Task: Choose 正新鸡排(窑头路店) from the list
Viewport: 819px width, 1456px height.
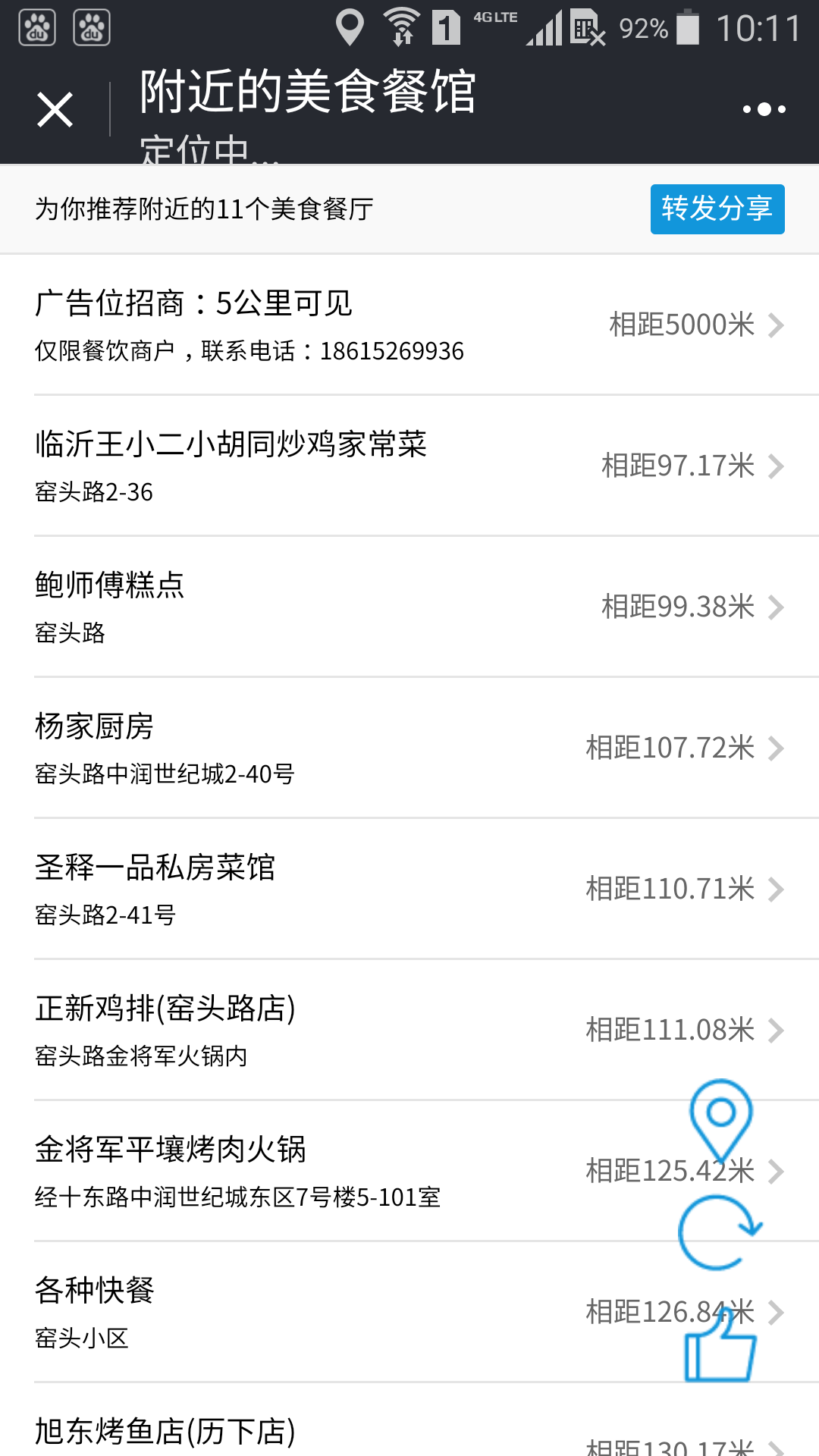Action: pos(409,1031)
